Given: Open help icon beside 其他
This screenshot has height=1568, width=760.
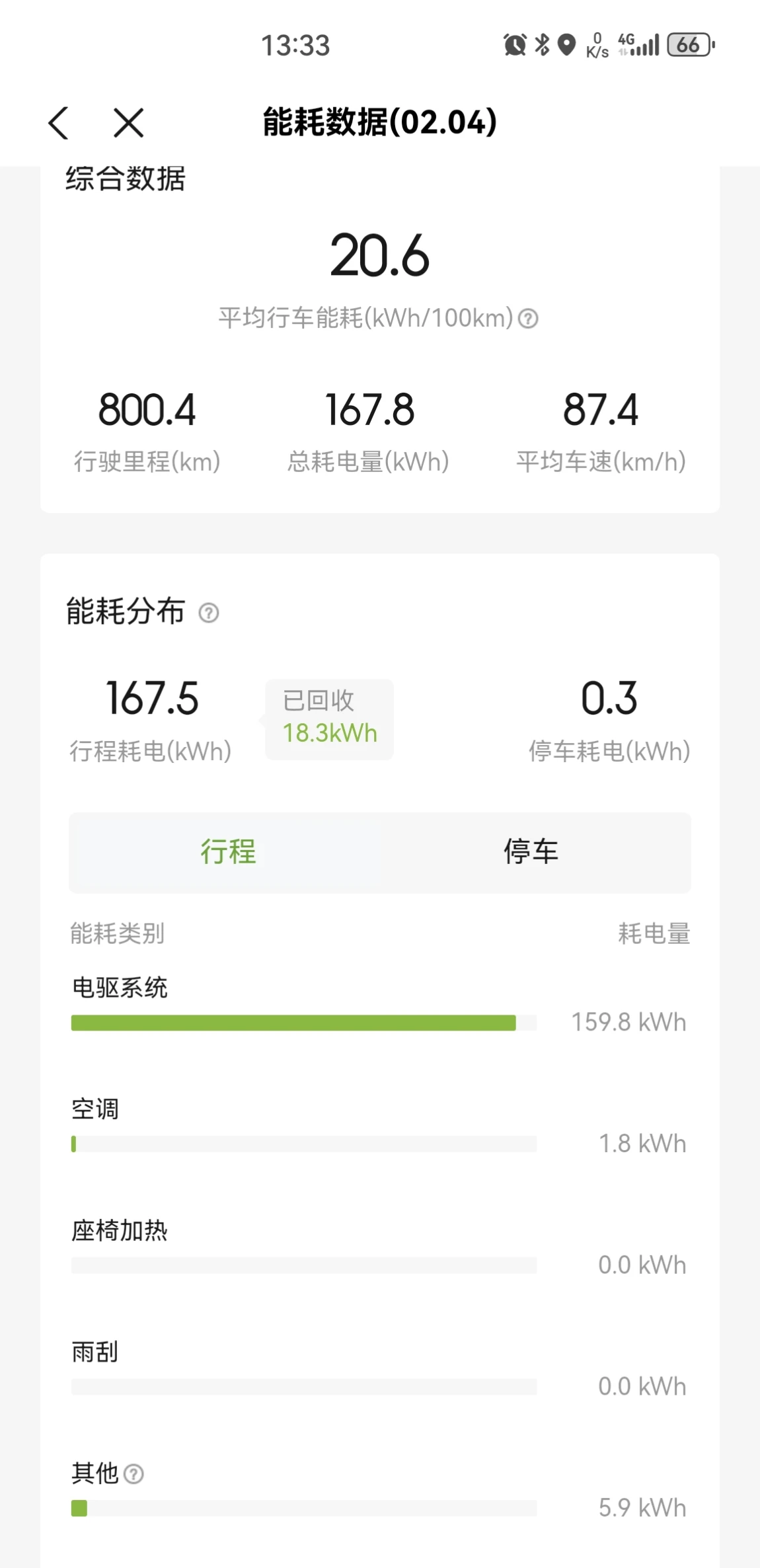Looking at the screenshot, I should tap(133, 1473).
